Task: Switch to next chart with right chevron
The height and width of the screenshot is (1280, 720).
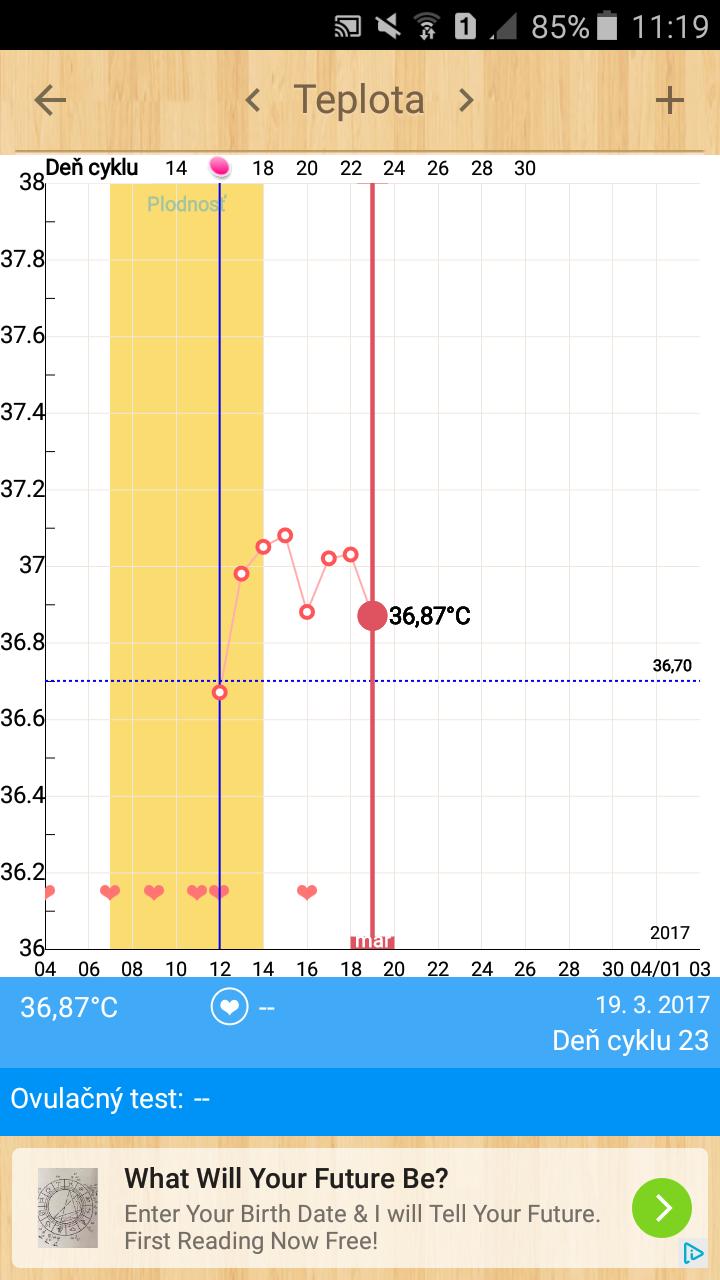Action: pyautogui.click(x=466, y=100)
